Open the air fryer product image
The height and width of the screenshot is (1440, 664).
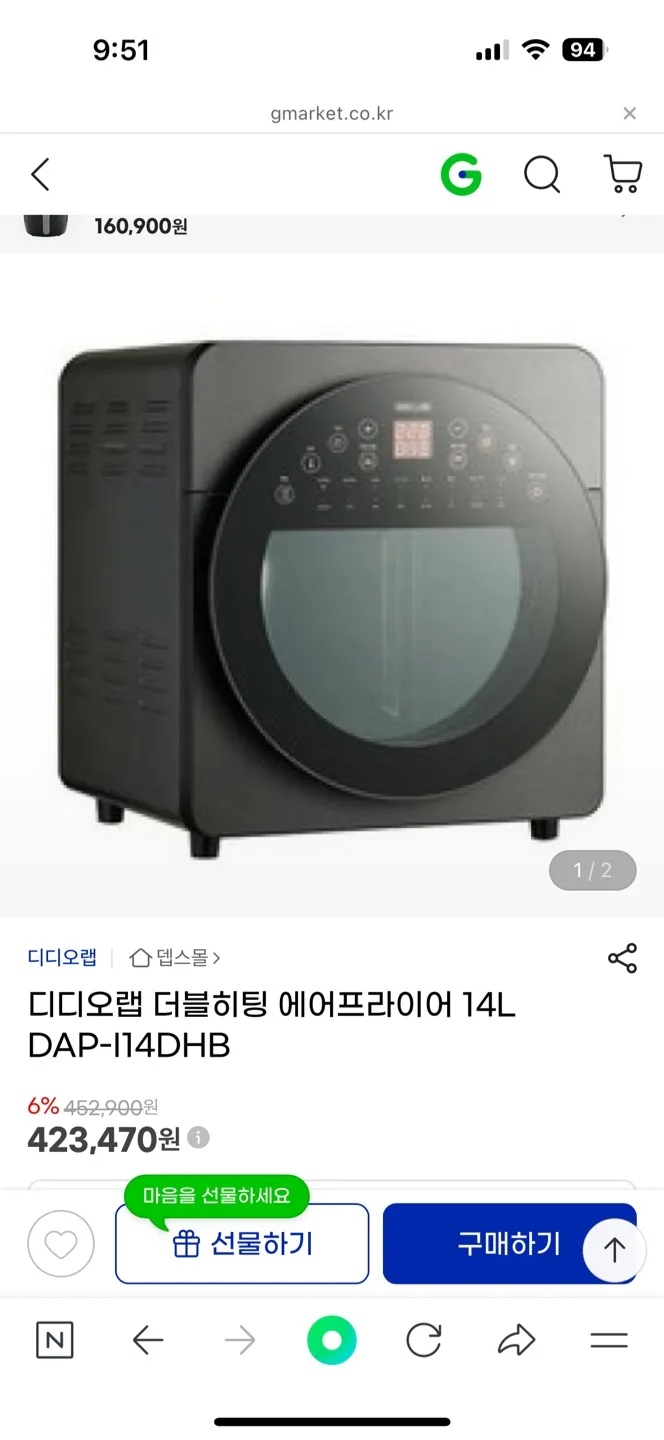click(x=332, y=590)
